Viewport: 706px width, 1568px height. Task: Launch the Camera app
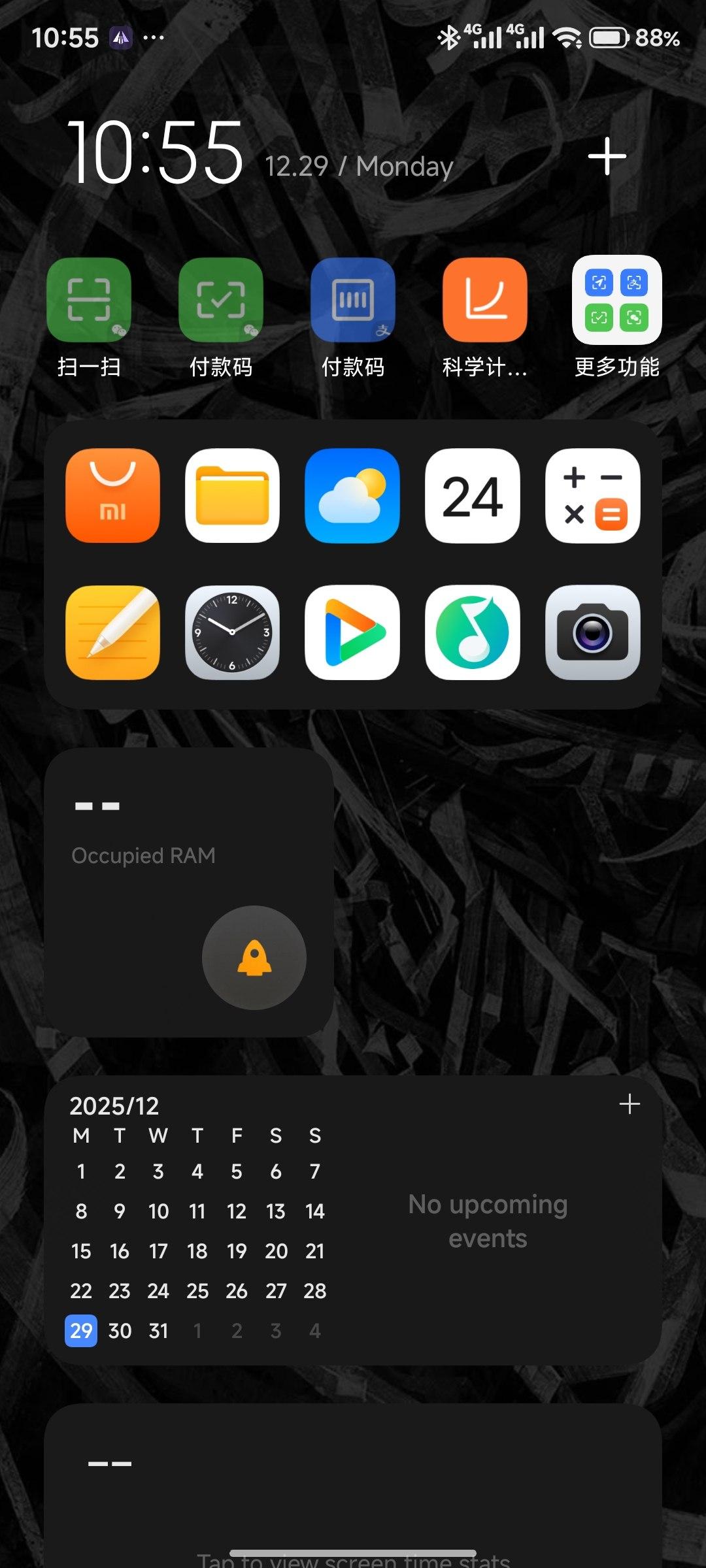tap(593, 632)
